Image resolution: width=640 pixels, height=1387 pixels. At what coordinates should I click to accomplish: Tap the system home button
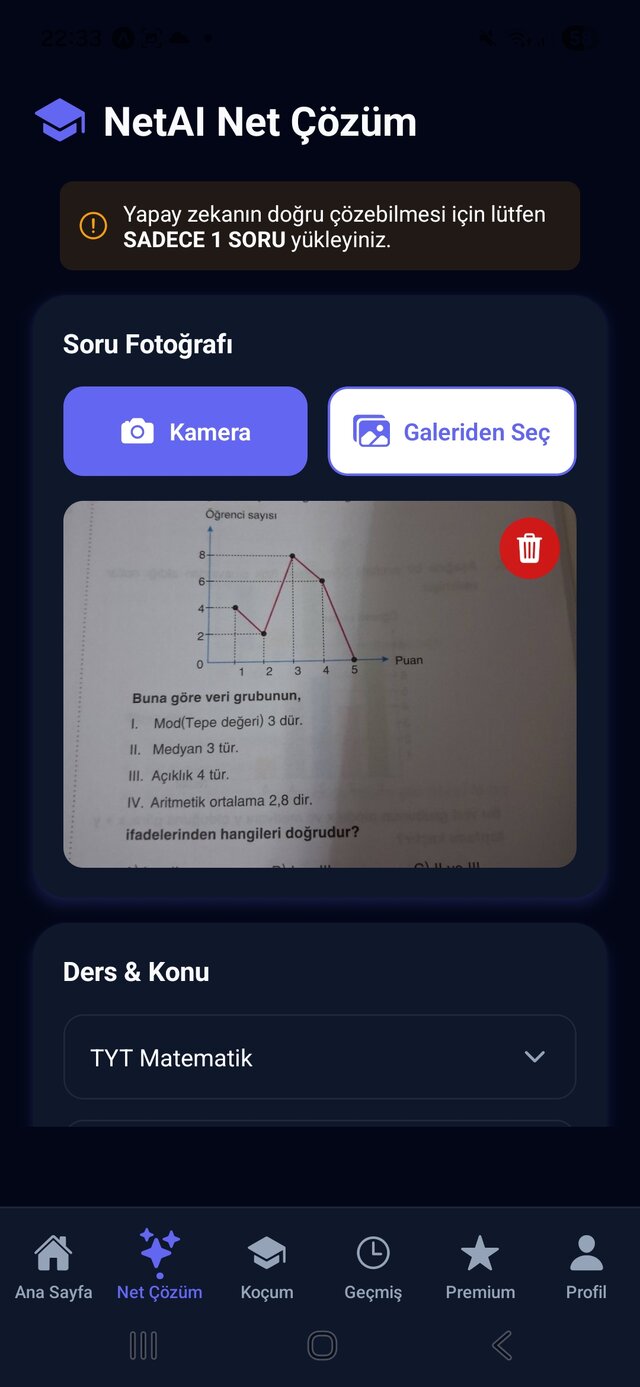click(322, 1346)
